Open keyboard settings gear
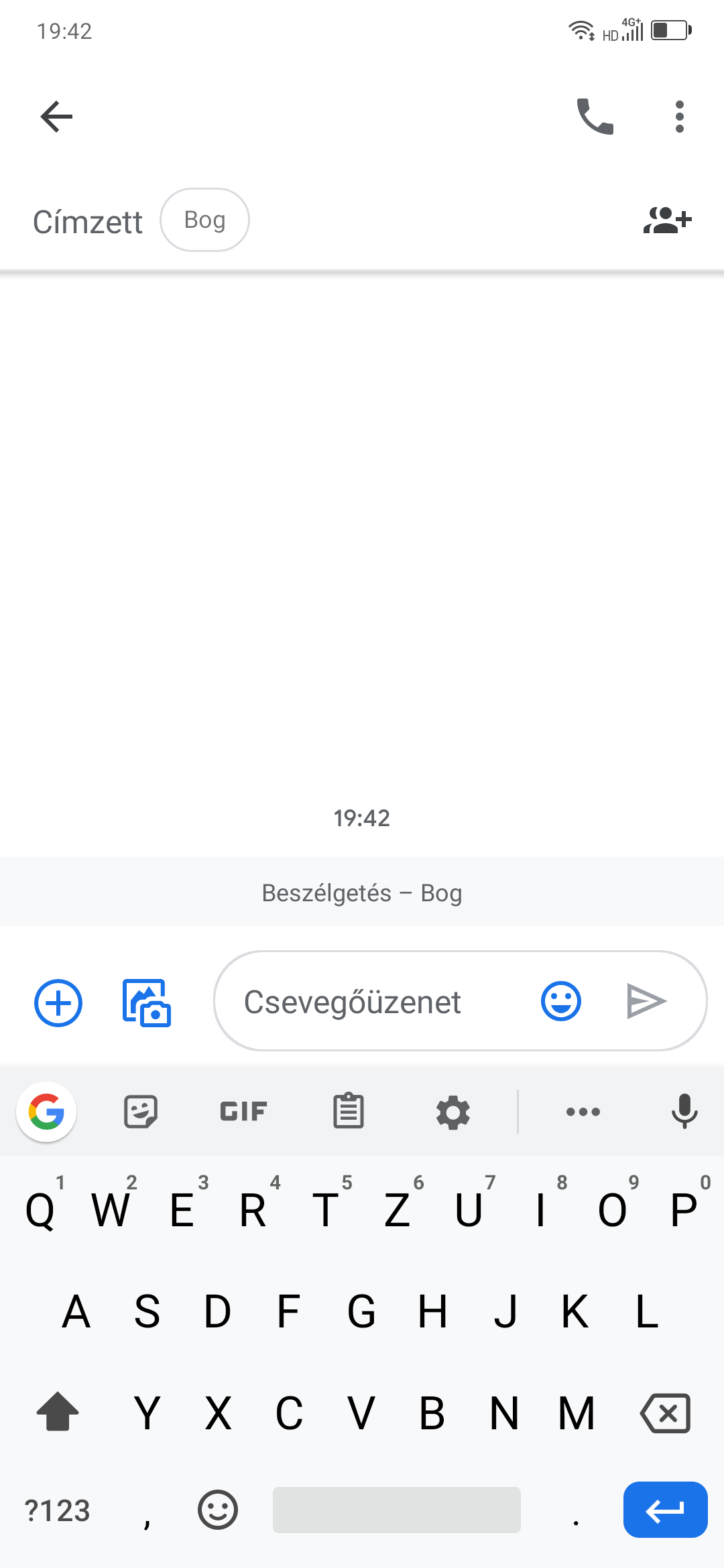Viewport: 724px width, 1568px height. (453, 1112)
